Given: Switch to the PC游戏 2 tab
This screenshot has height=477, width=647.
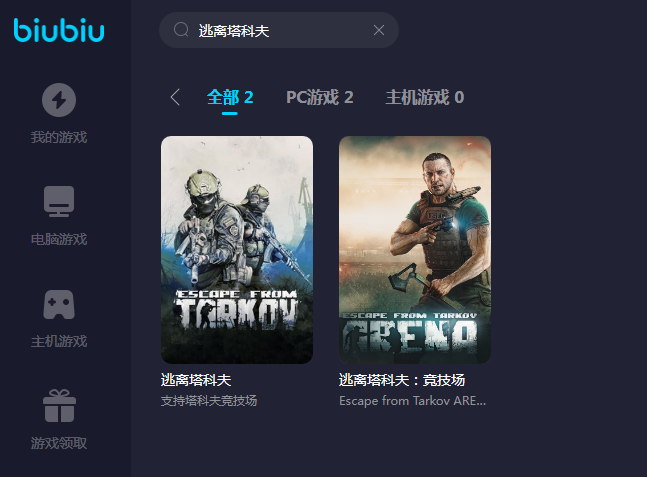Looking at the screenshot, I should click(320, 97).
